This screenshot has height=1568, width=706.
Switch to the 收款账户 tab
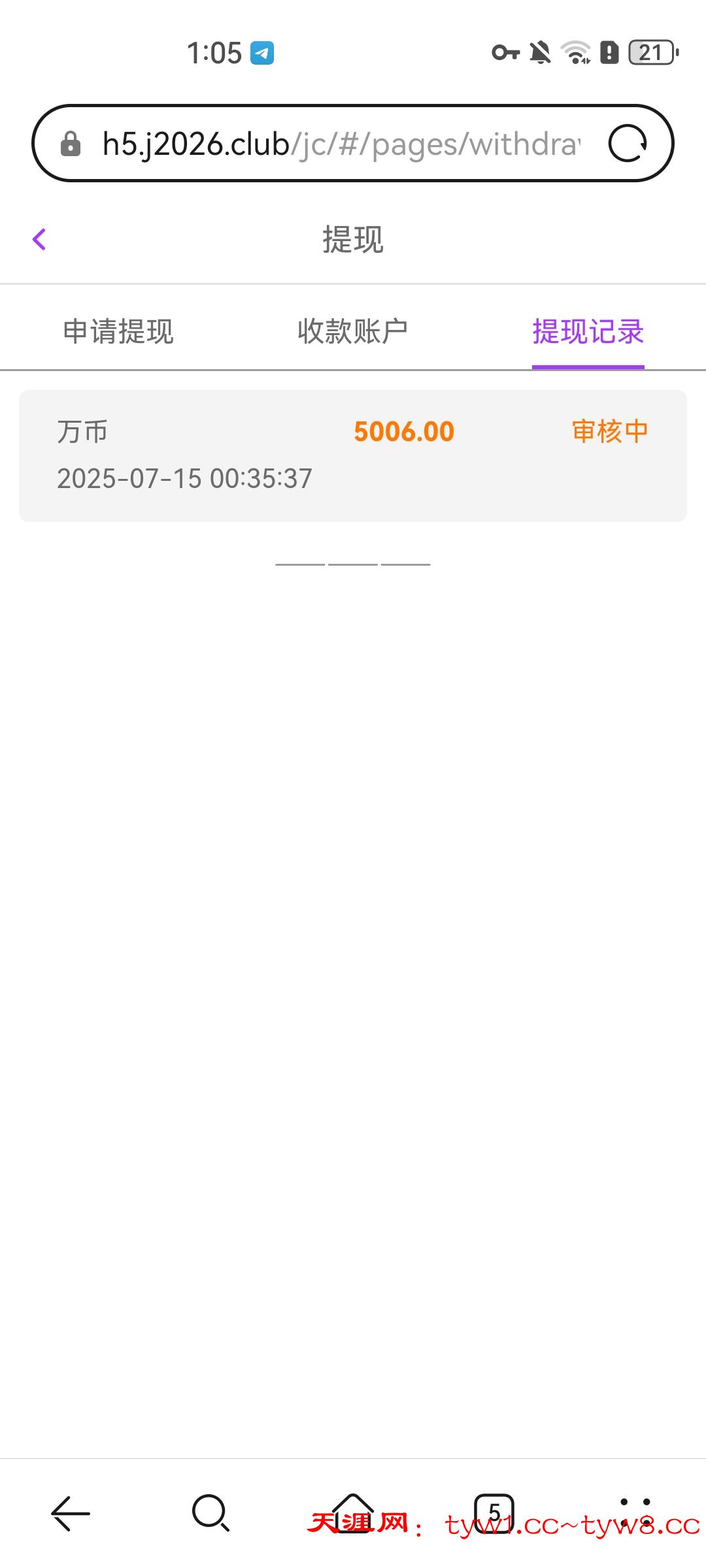tap(352, 331)
